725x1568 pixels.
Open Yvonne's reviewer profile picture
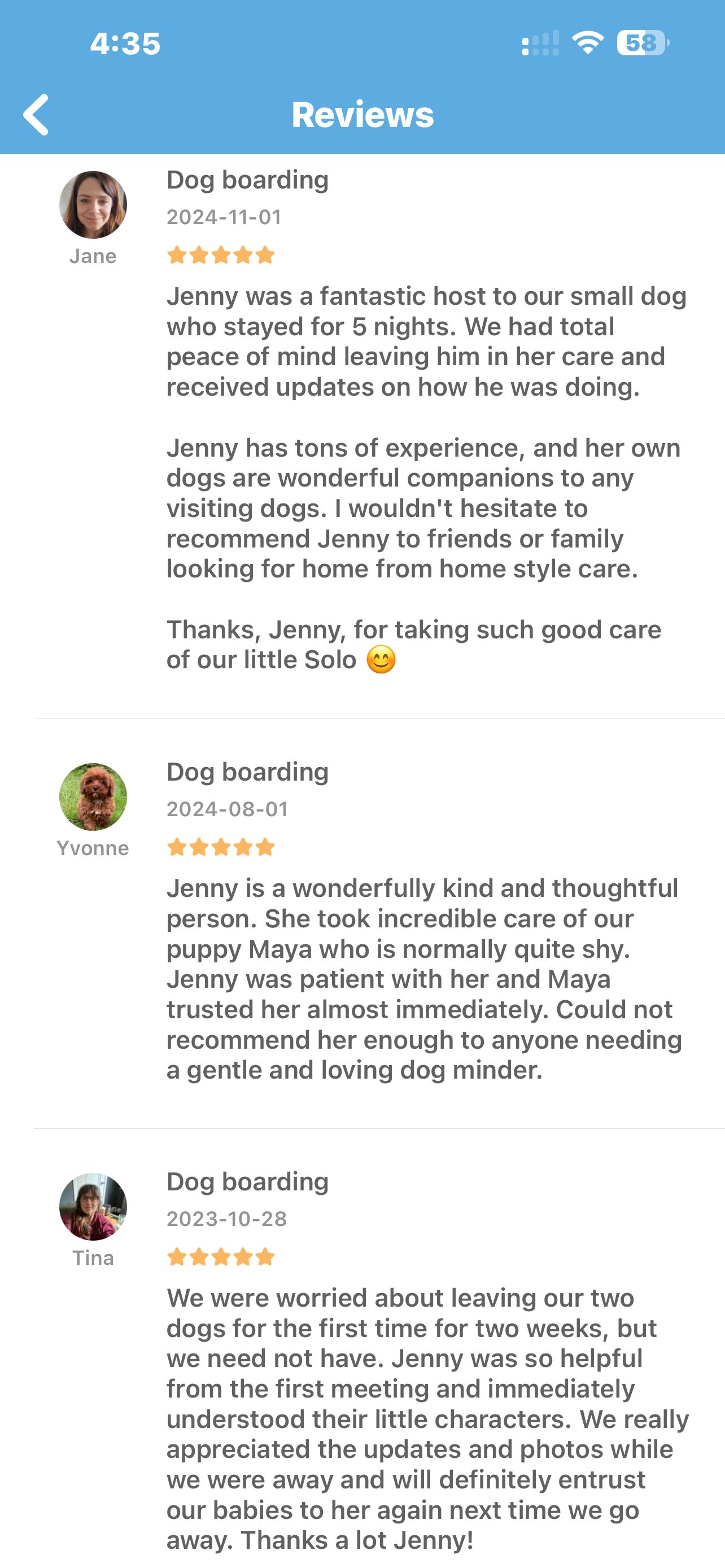coord(93,797)
